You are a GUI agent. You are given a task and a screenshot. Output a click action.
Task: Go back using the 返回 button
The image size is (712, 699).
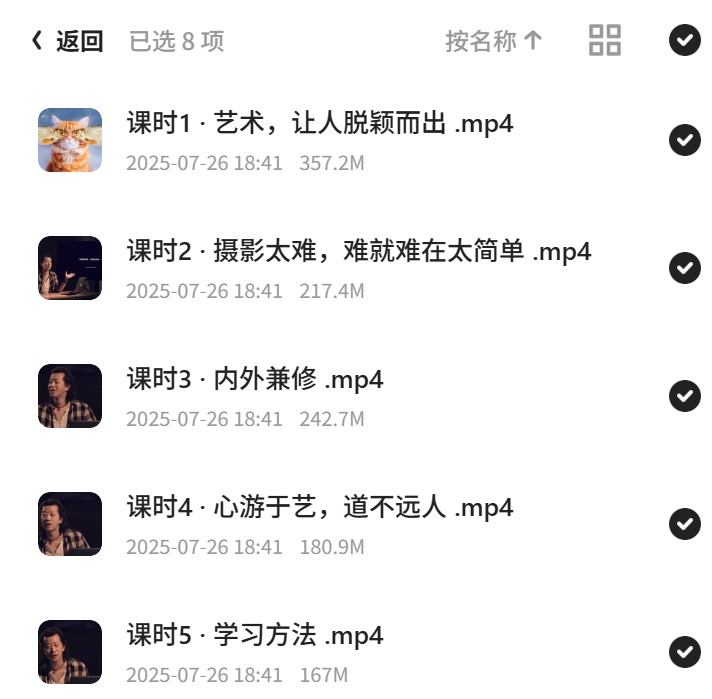67,41
